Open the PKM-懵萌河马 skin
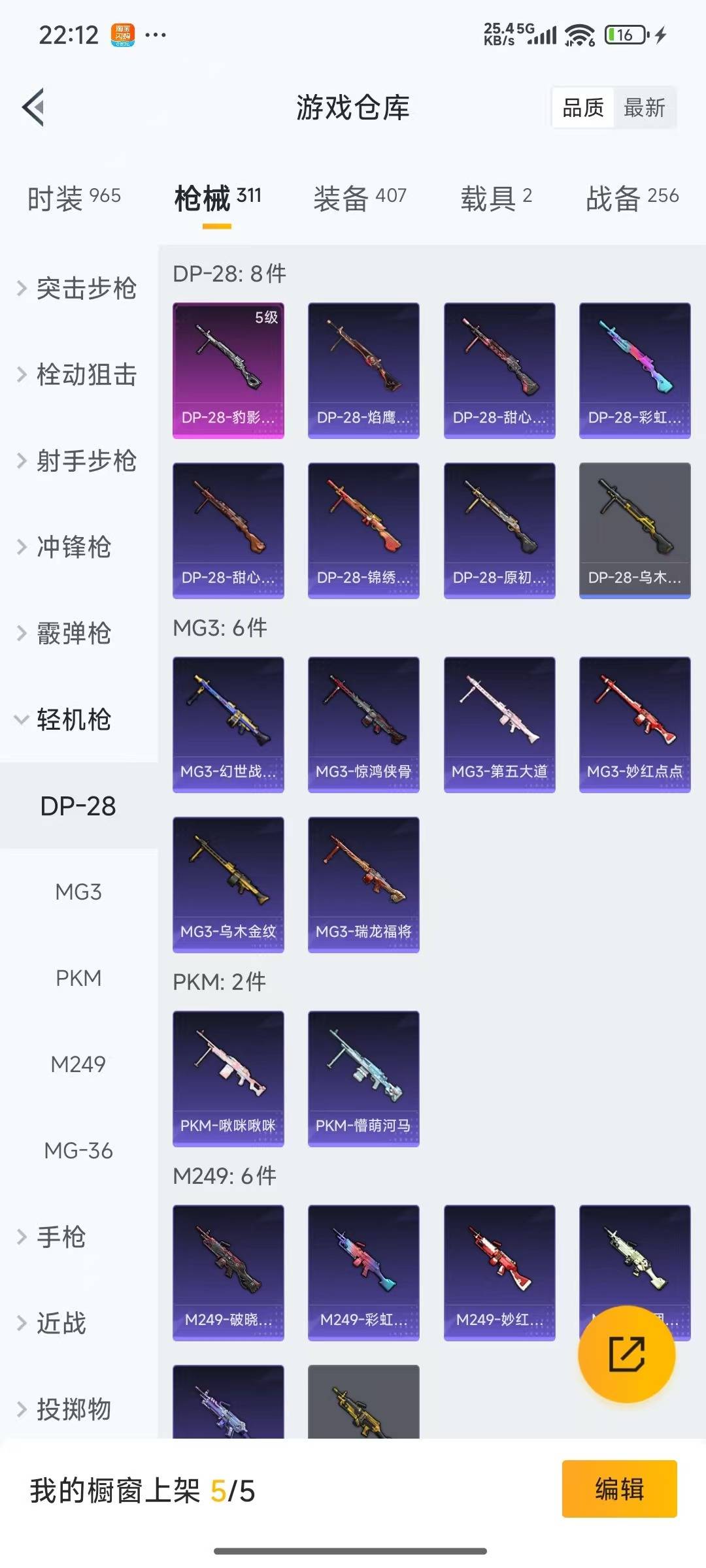The image size is (706, 1568). pyautogui.click(x=363, y=1078)
